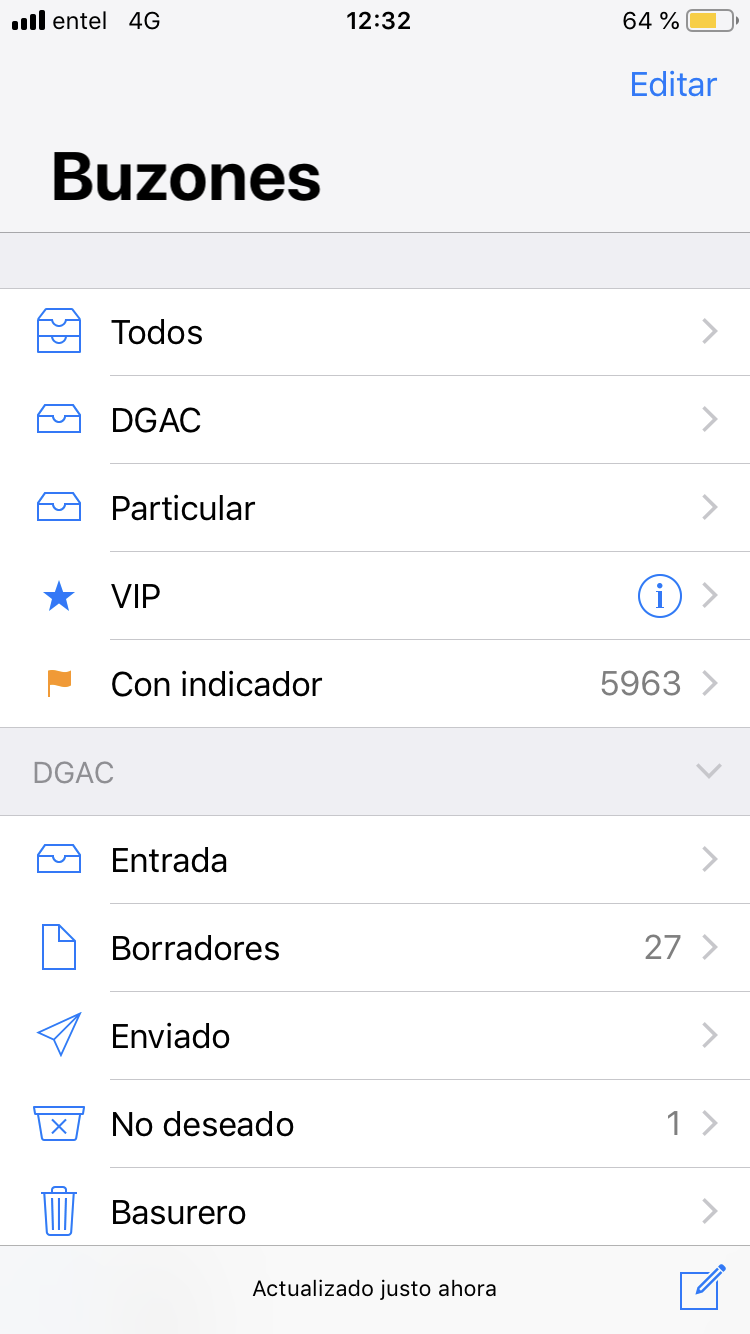Collapse the DGAC account section
750x1334 pixels.
click(708, 771)
